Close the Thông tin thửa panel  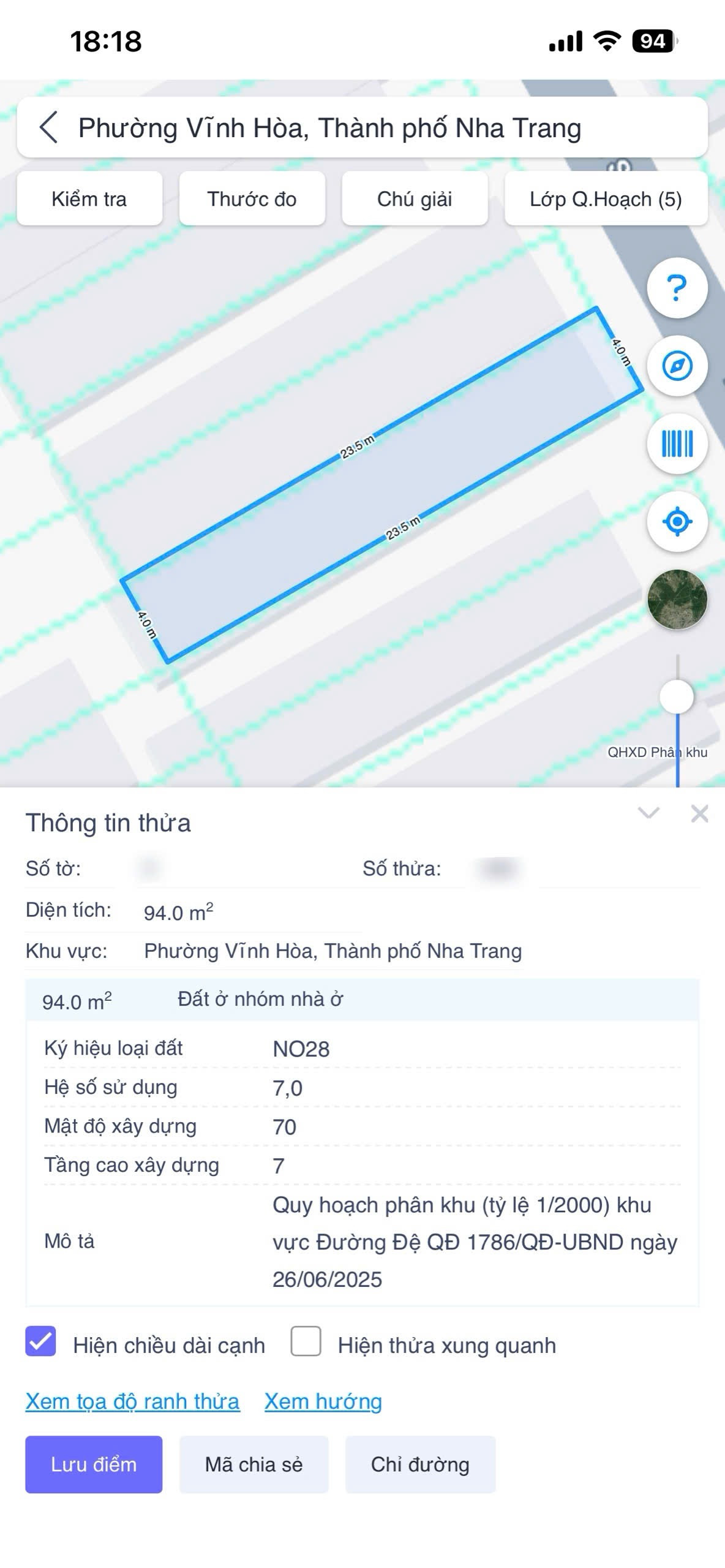click(699, 813)
